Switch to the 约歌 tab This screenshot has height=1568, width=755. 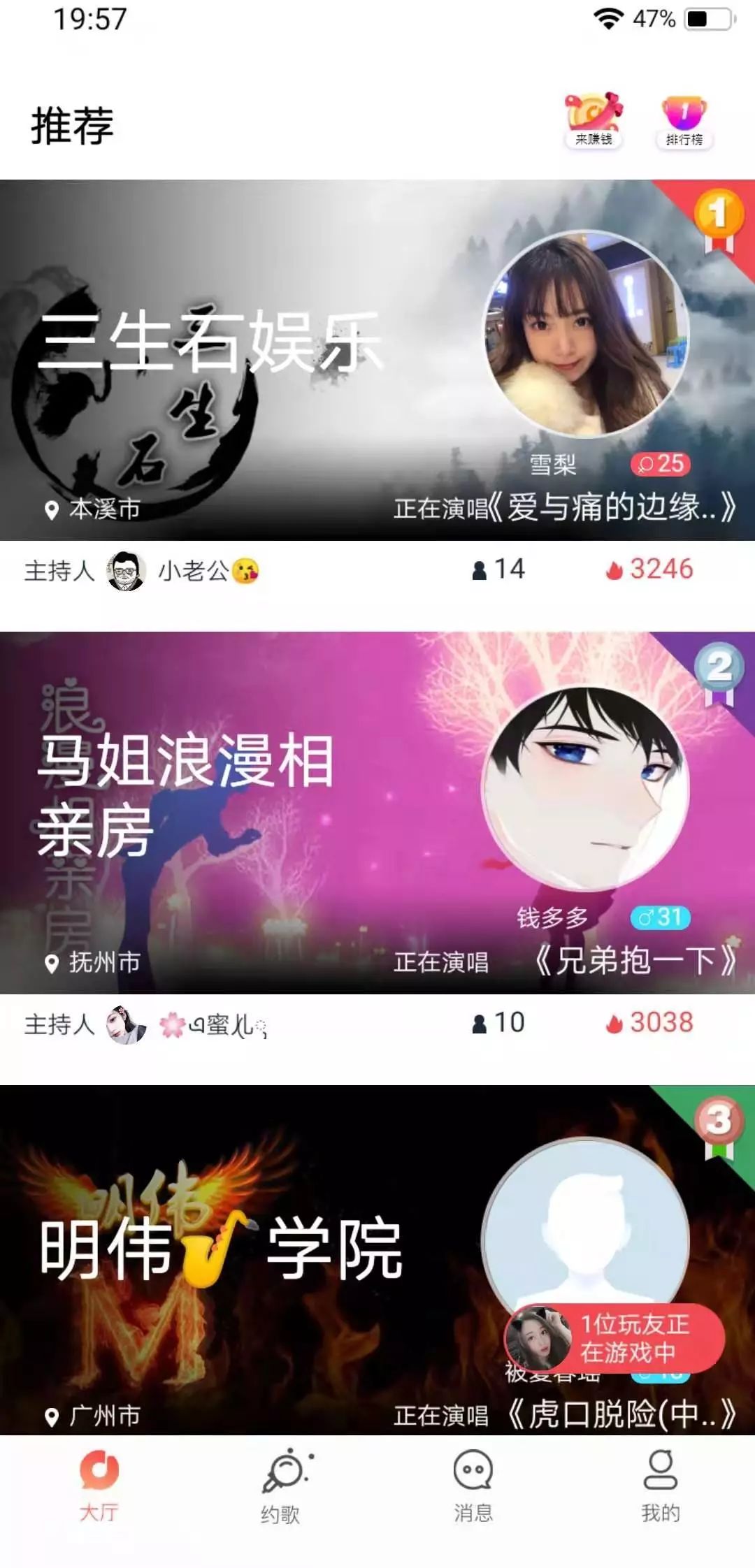281,1485
